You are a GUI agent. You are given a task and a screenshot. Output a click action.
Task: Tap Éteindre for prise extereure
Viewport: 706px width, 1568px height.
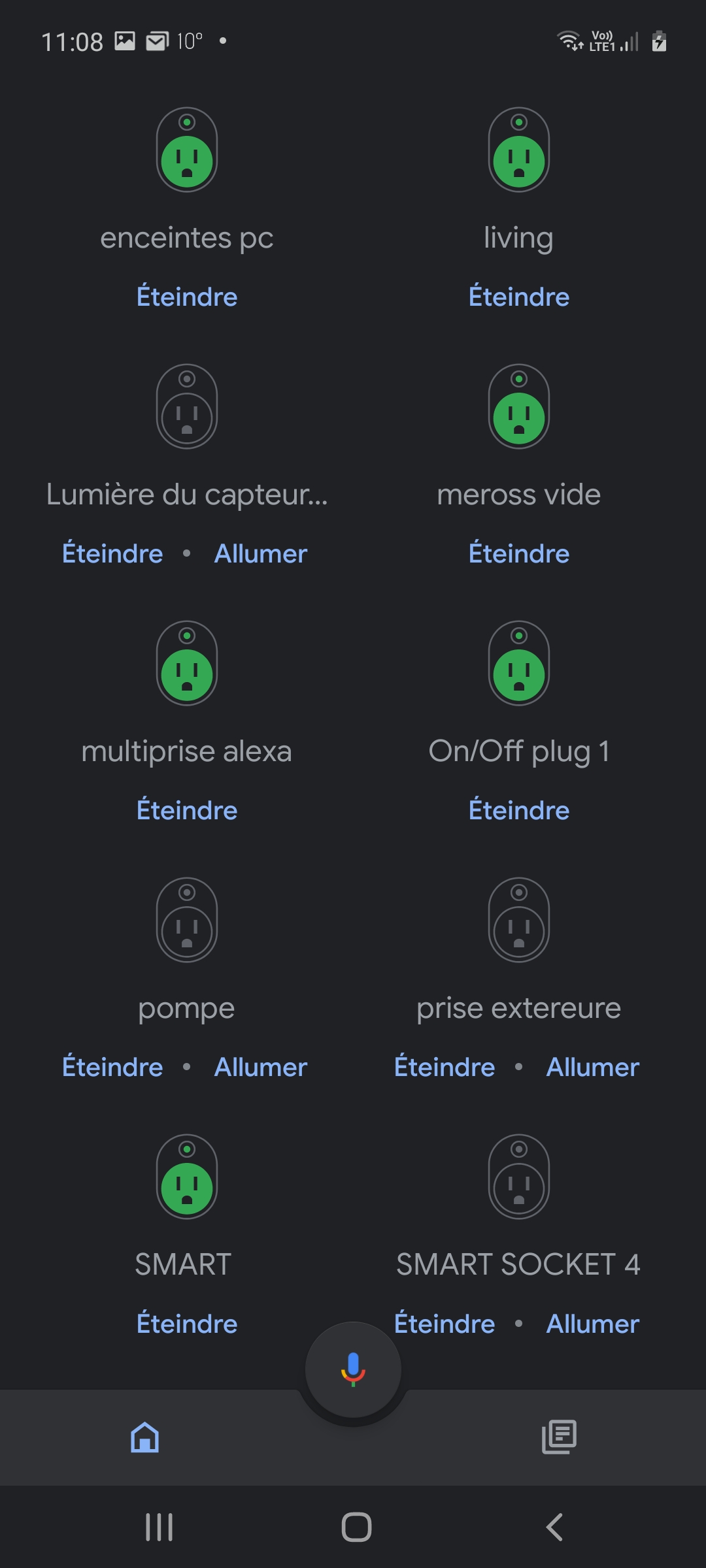445,1068
